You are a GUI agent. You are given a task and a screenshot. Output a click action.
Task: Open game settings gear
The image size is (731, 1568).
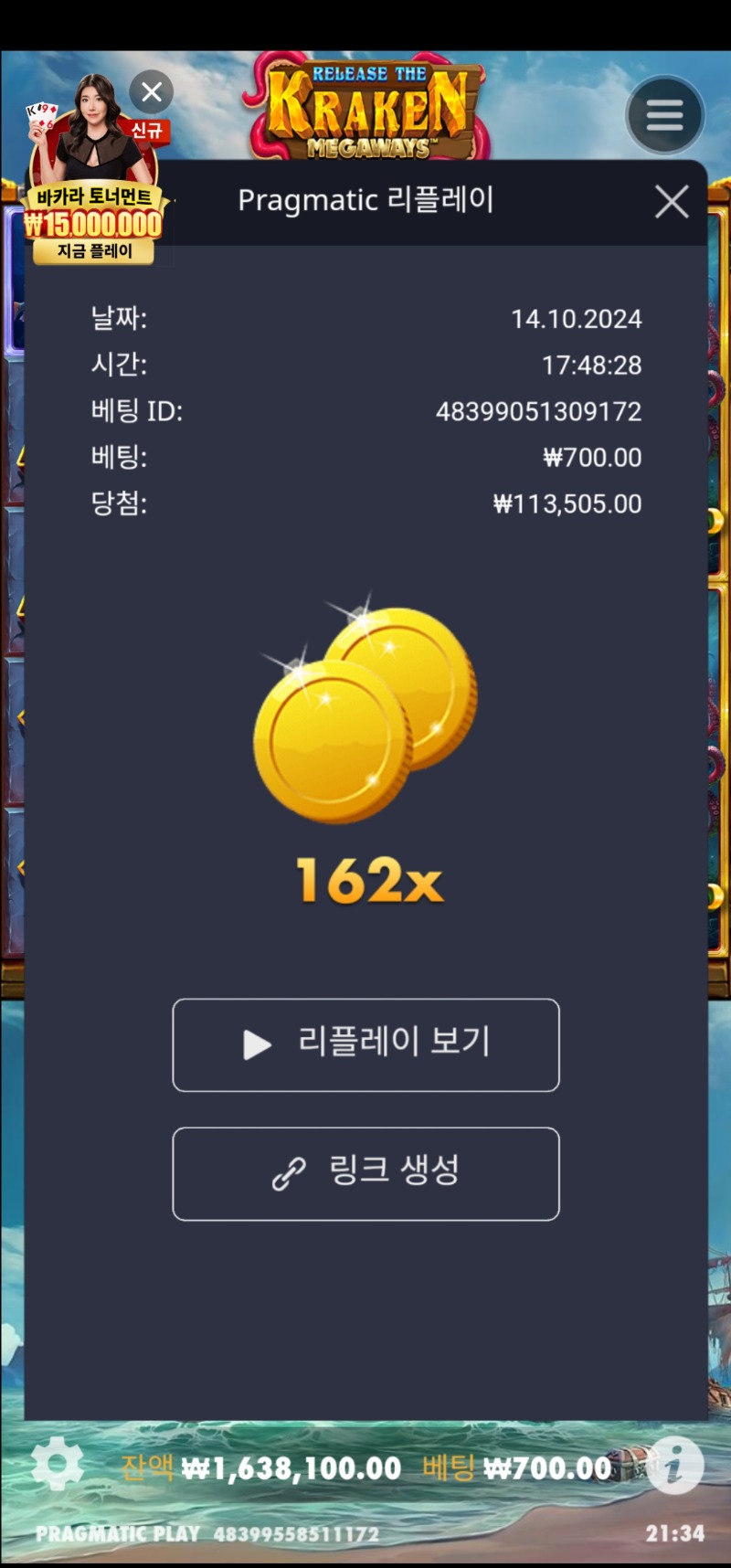(x=58, y=1464)
